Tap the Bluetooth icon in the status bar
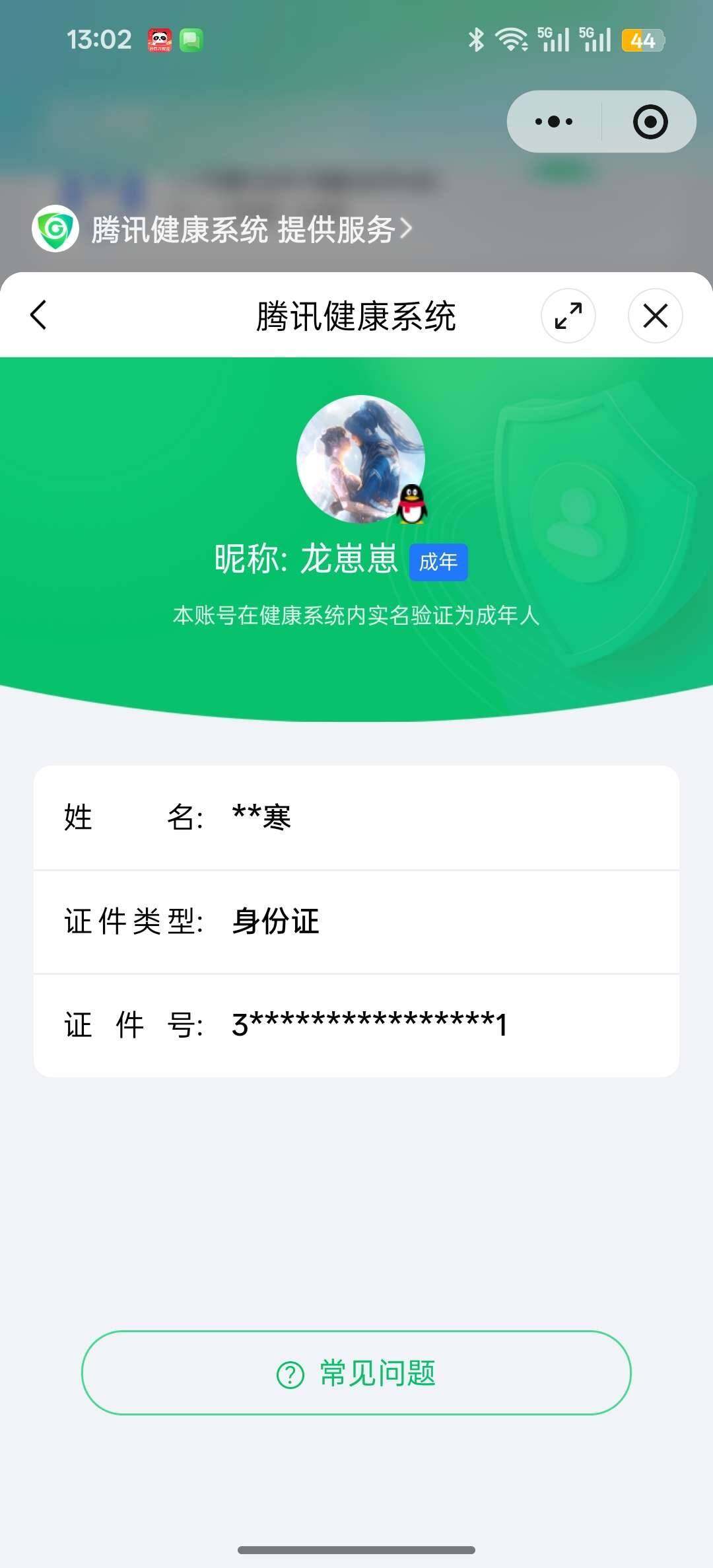This screenshot has height=1568, width=713. [x=477, y=40]
